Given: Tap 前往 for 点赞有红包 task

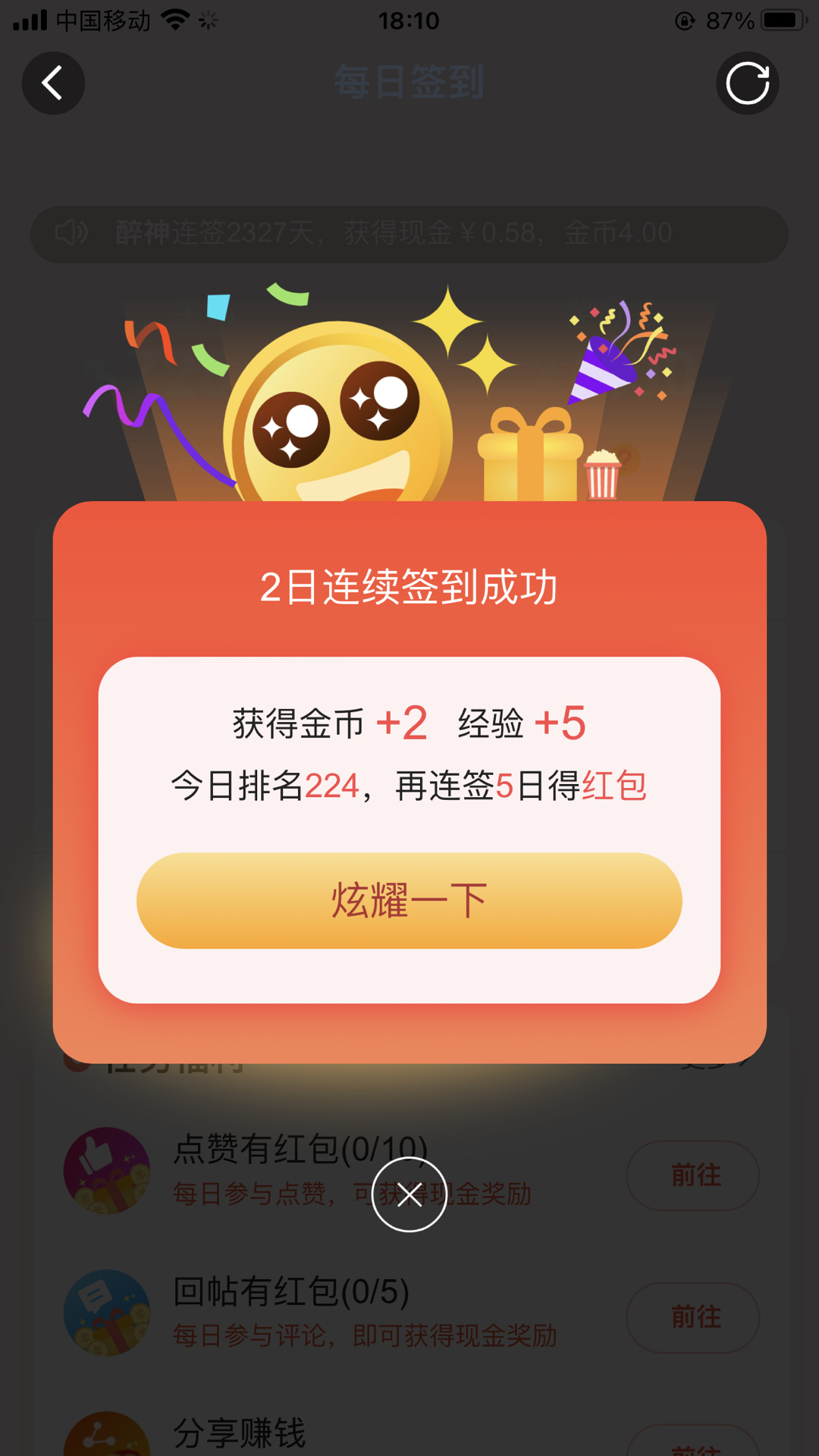Looking at the screenshot, I should [x=692, y=1175].
